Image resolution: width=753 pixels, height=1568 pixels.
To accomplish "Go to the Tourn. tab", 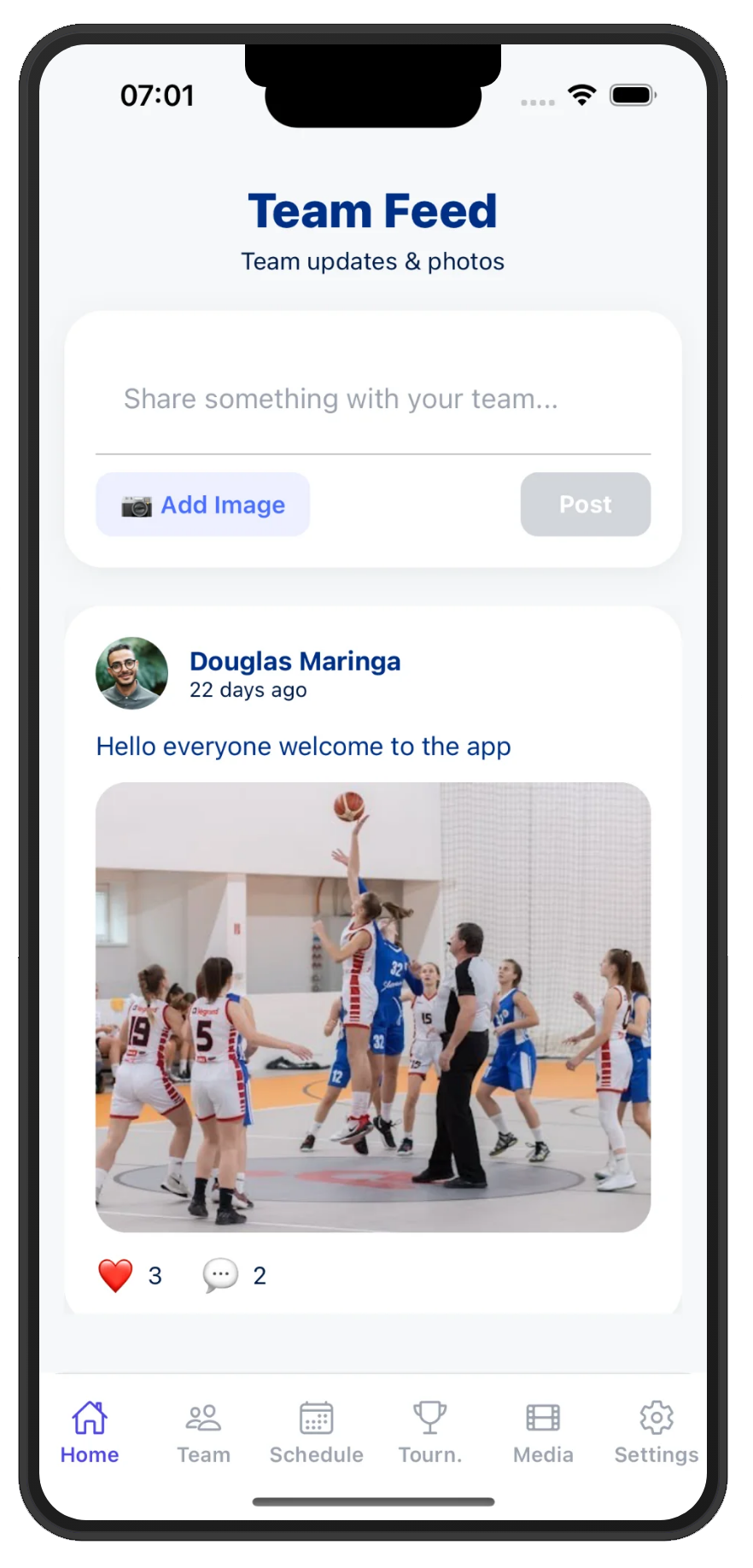I will coord(429,1433).
